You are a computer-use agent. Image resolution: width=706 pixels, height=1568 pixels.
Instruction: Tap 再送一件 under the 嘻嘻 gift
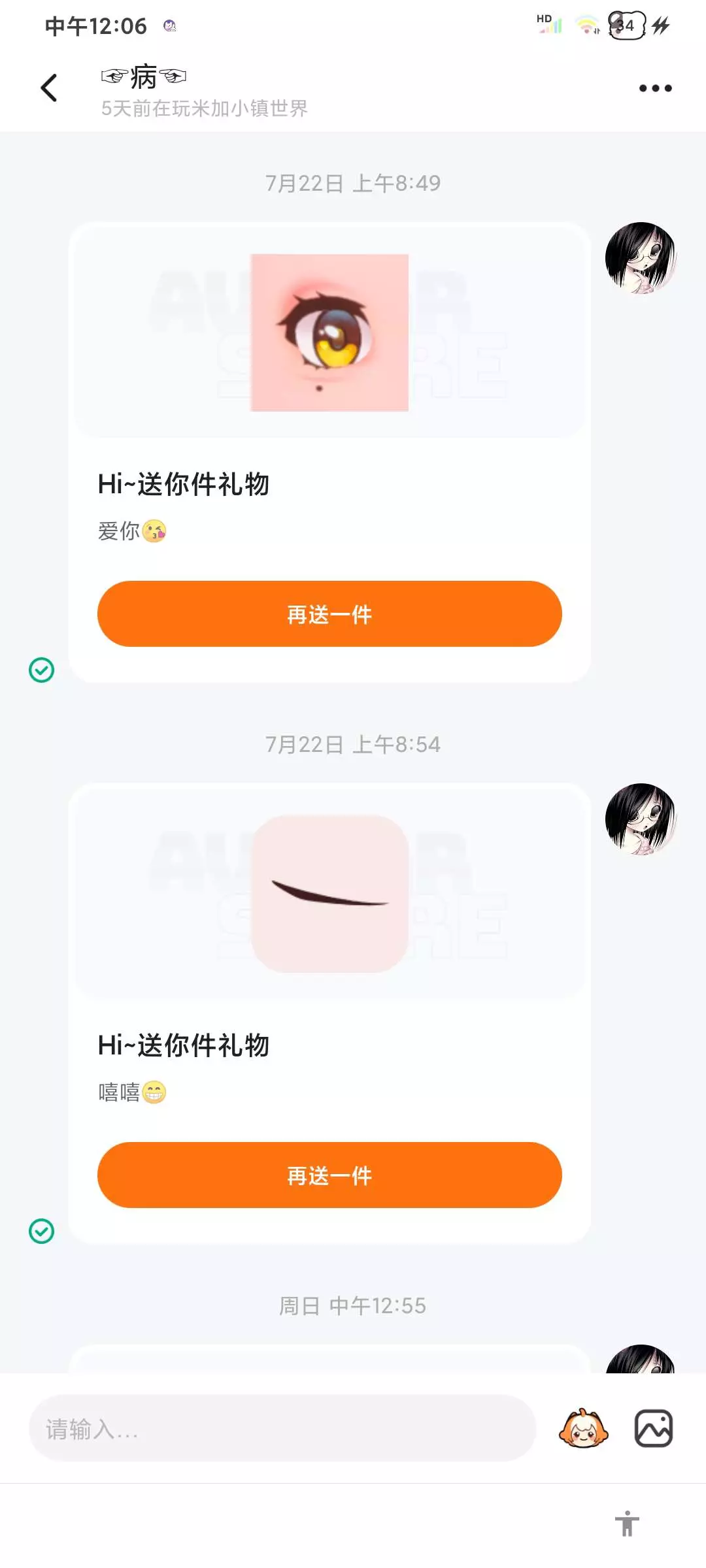point(329,1175)
